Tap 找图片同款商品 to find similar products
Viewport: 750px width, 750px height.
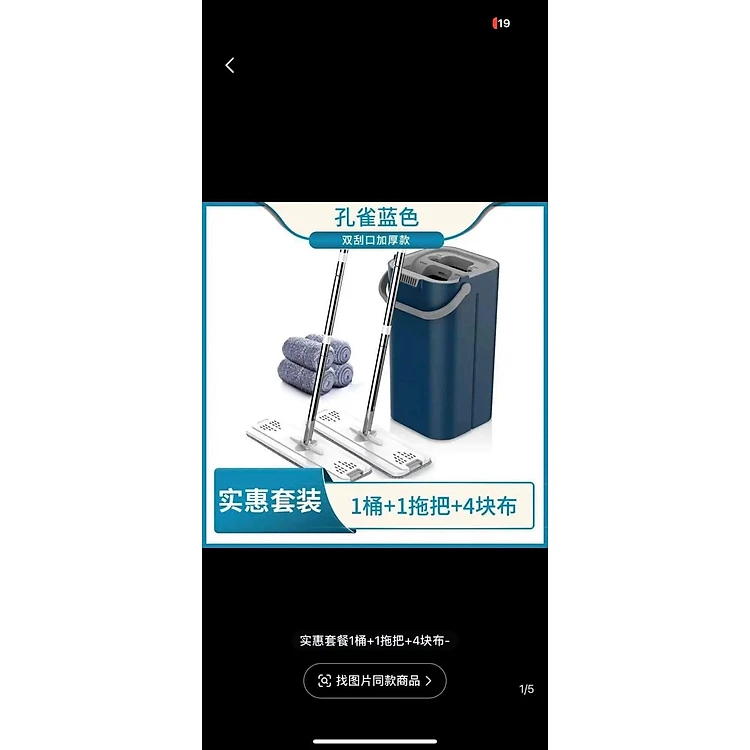[375, 681]
